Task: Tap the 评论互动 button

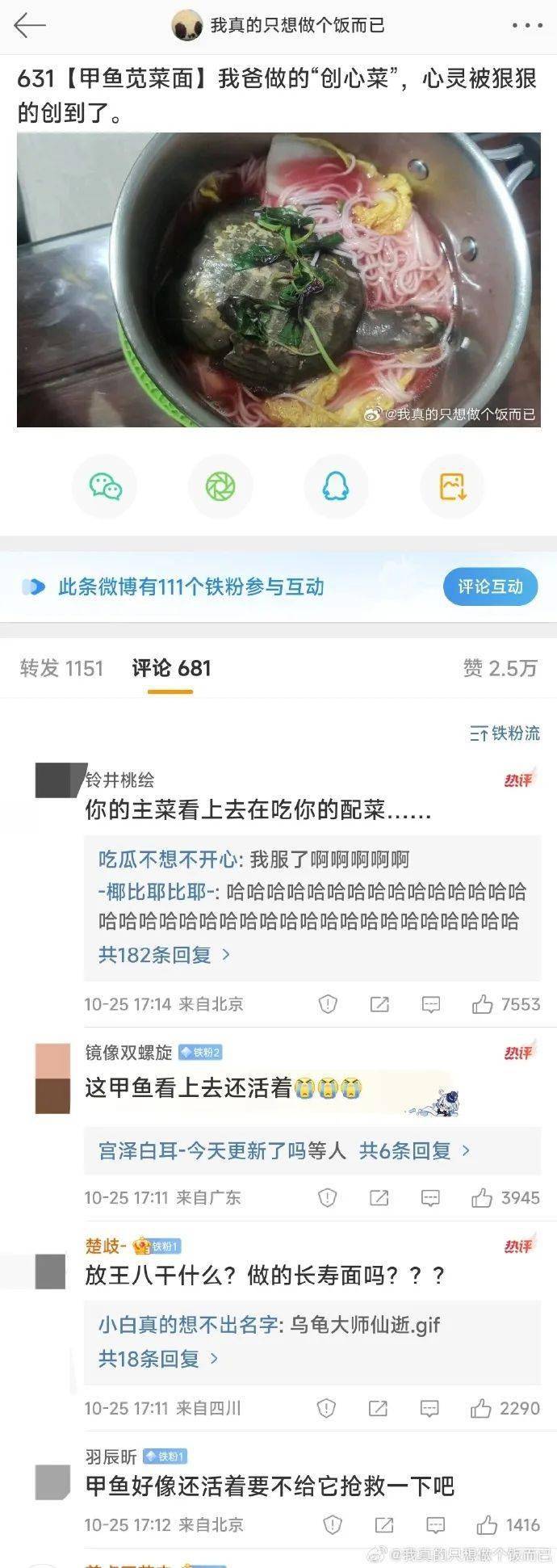Action: (490, 587)
